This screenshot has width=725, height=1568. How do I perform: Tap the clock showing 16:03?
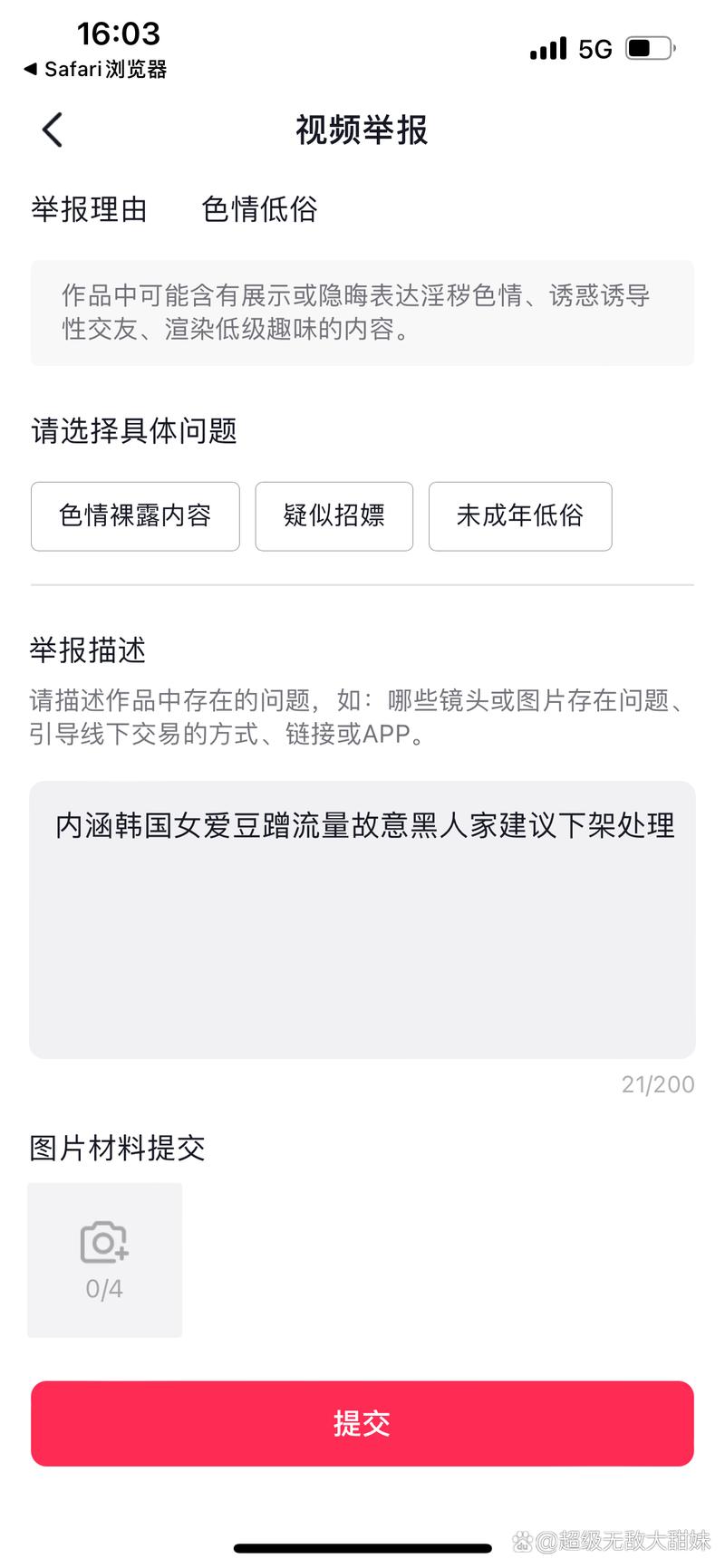click(121, 34)
